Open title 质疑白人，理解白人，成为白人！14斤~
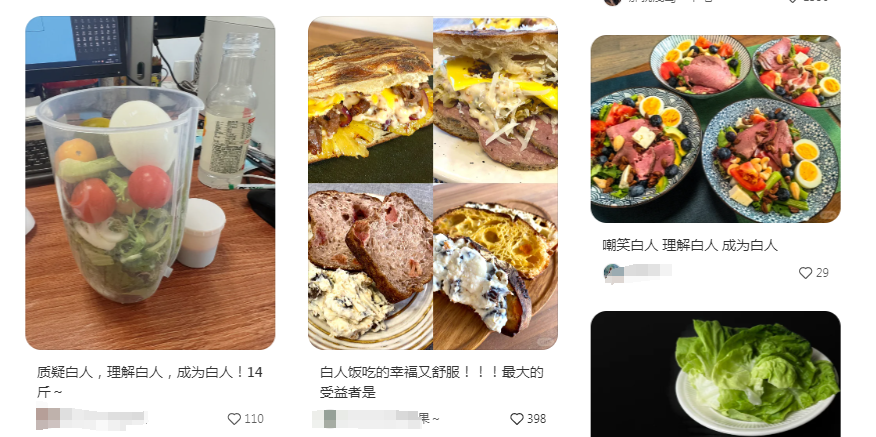 point(150,381)
